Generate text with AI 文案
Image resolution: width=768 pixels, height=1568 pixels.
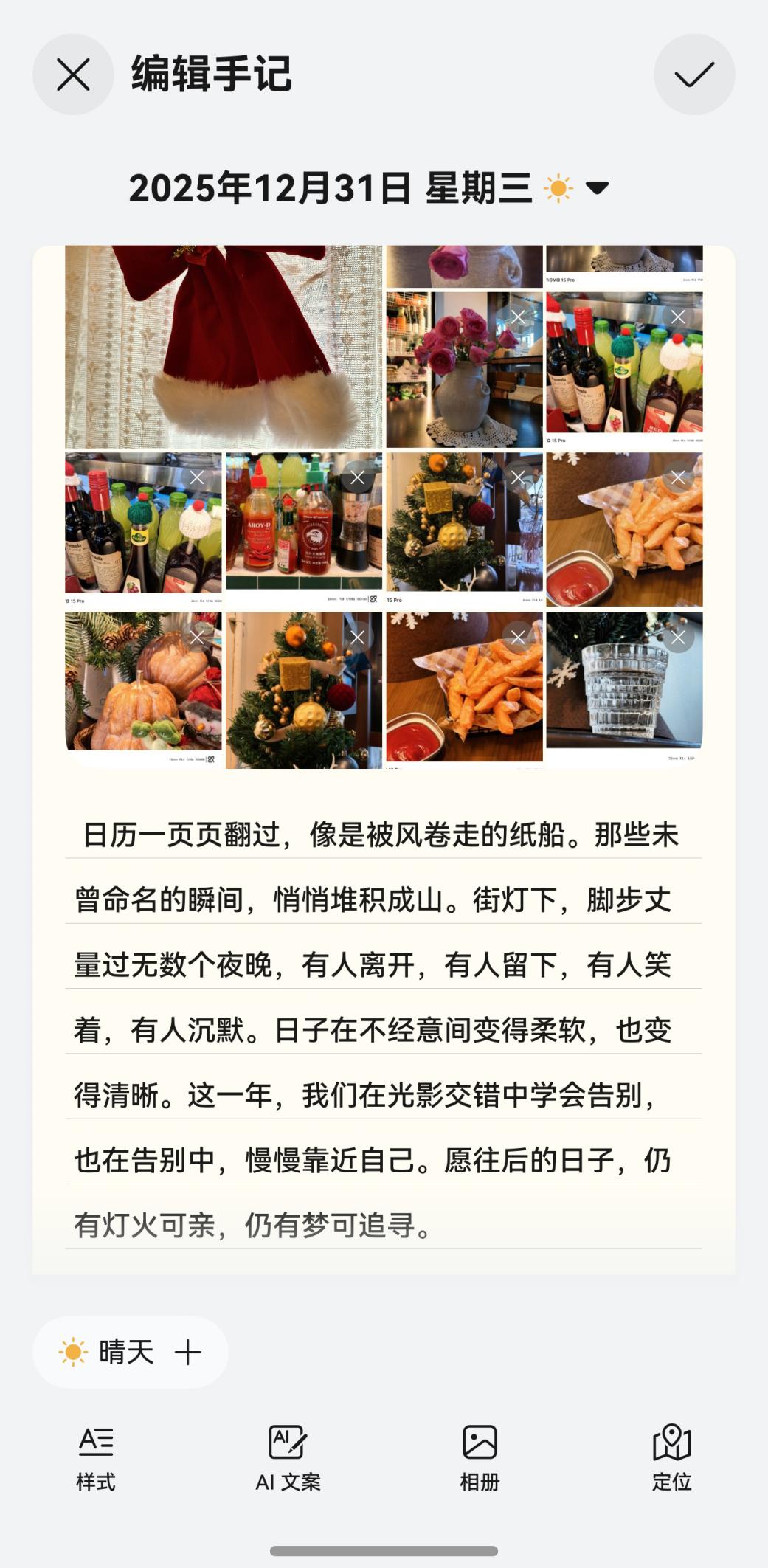click(x=288, y=1459)
